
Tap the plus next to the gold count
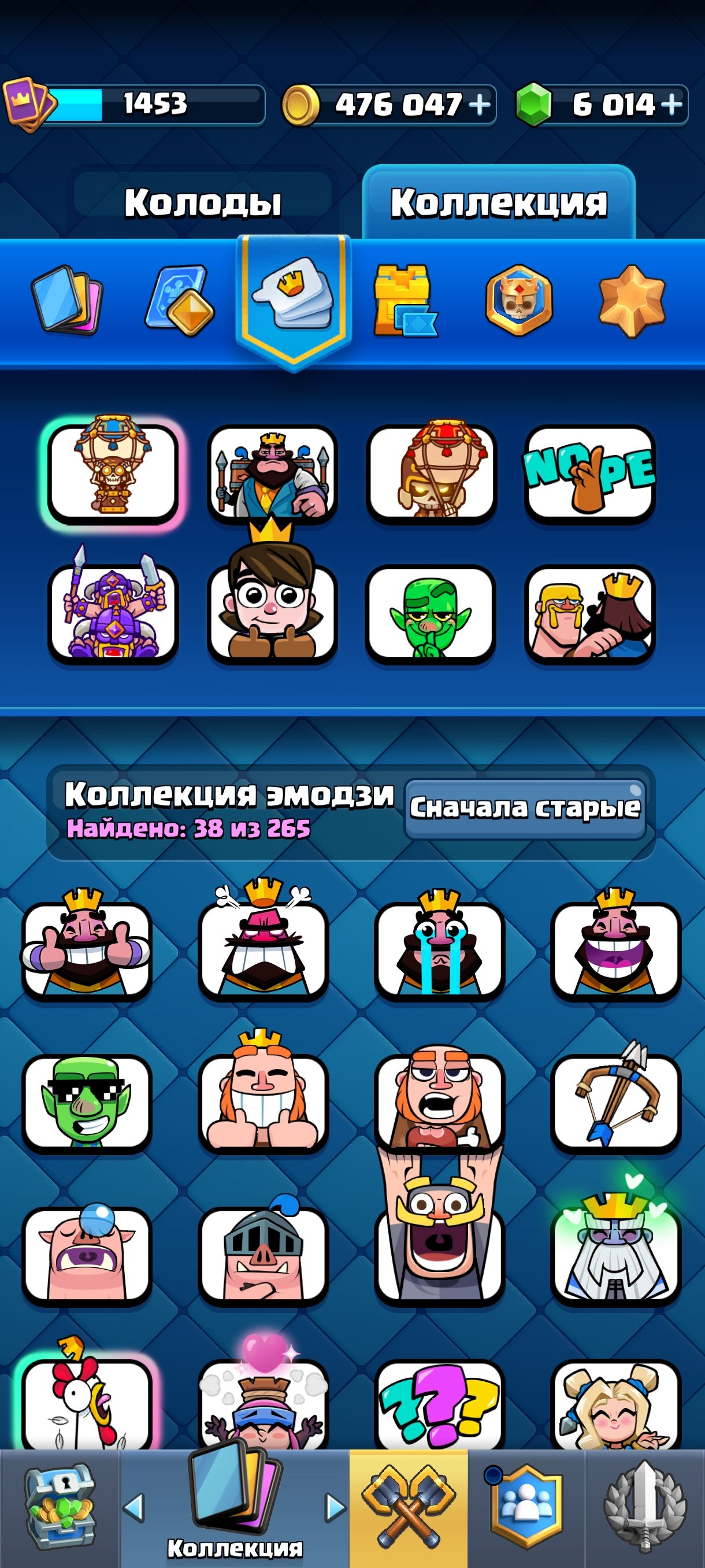click(x=480, y=104)
